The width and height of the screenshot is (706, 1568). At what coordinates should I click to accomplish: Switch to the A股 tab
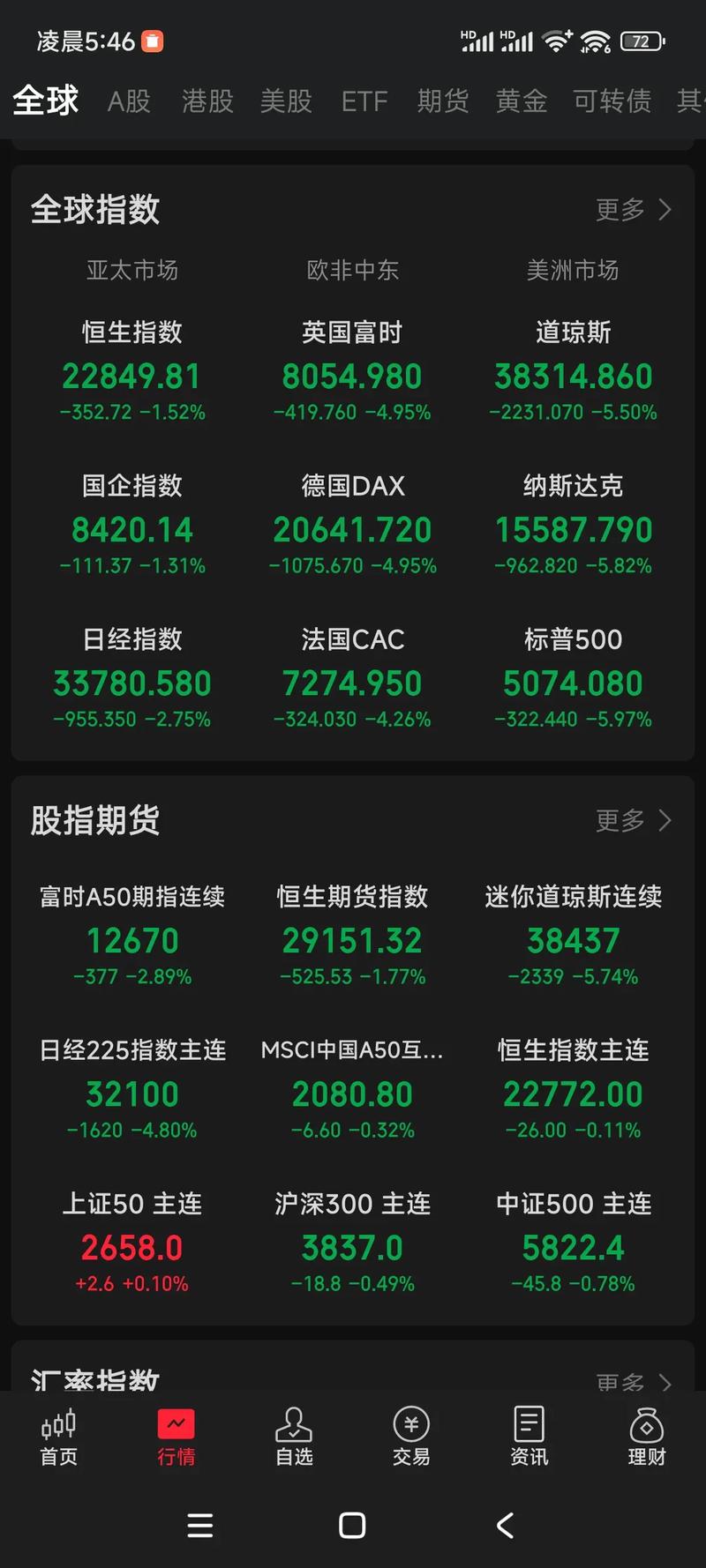click(x=128, y=101)
